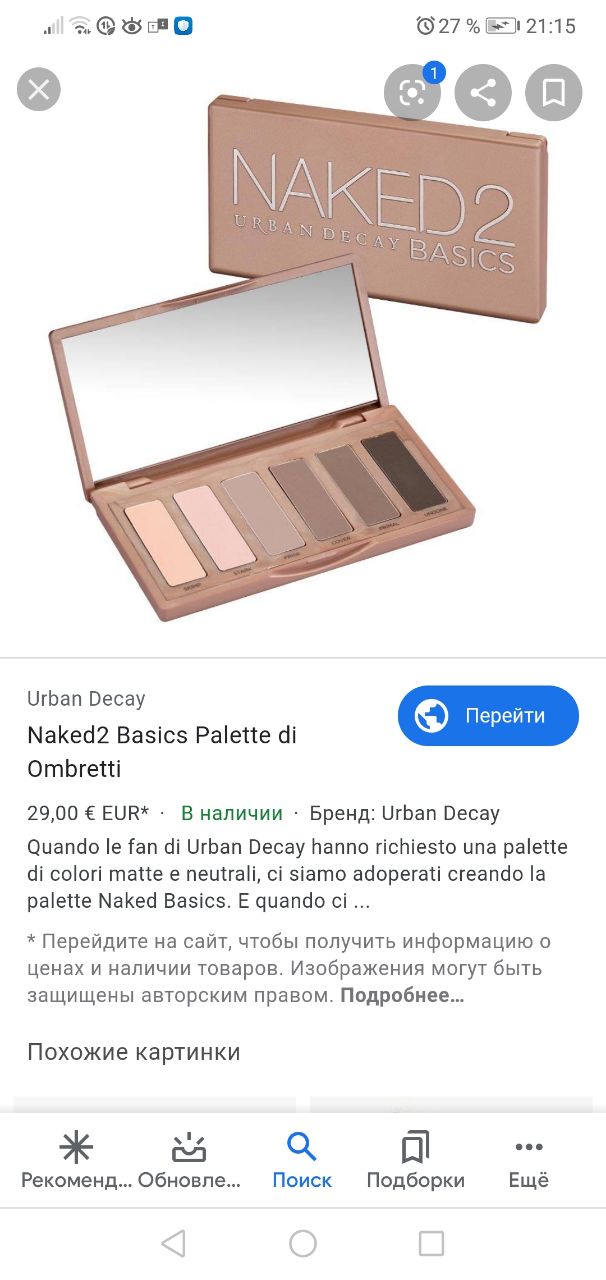Select the Поиск tab
This screenshot has width=606, height=1280.
[x=302, y=1160]
